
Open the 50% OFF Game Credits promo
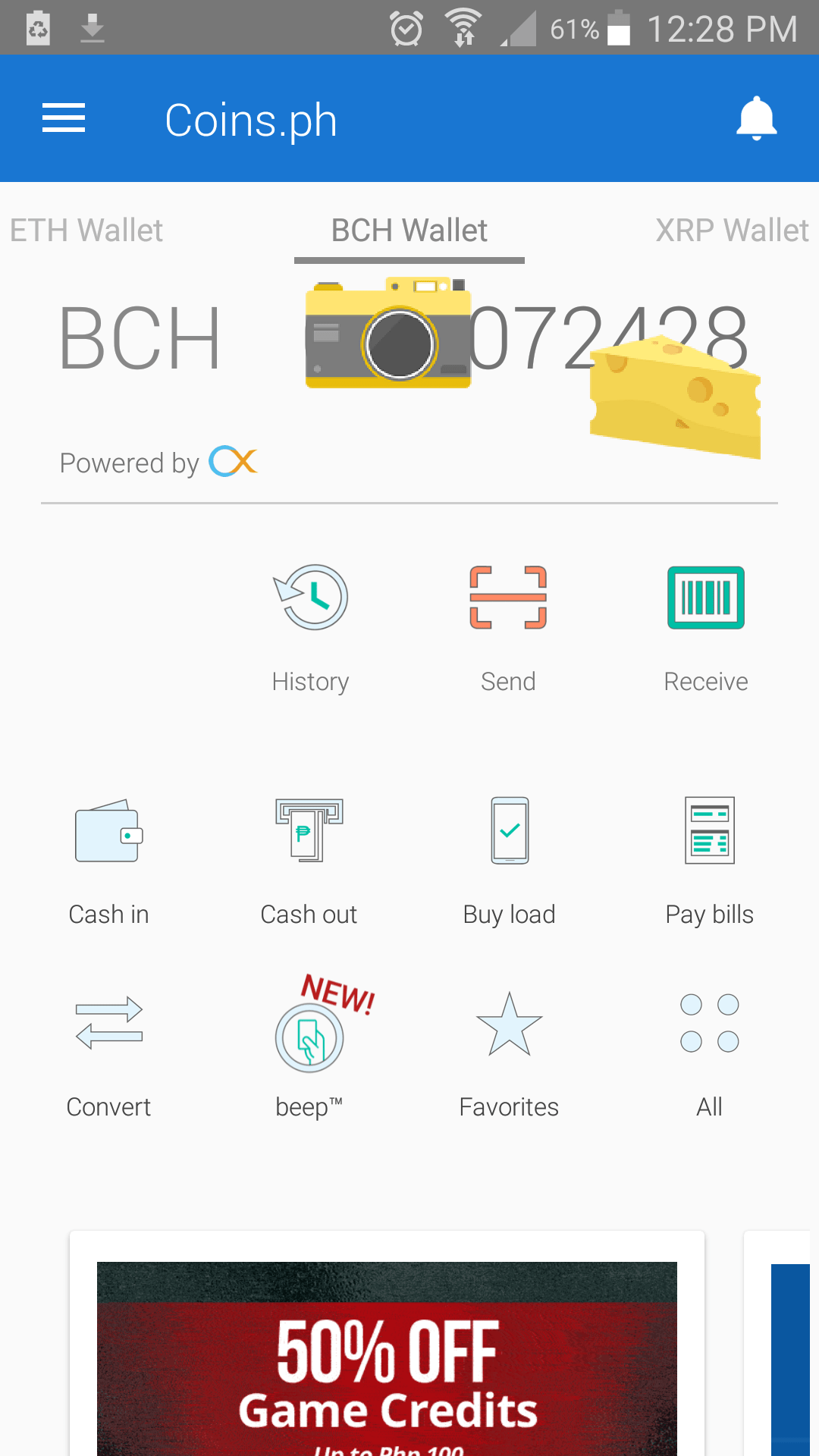(x=388, y=1365)
